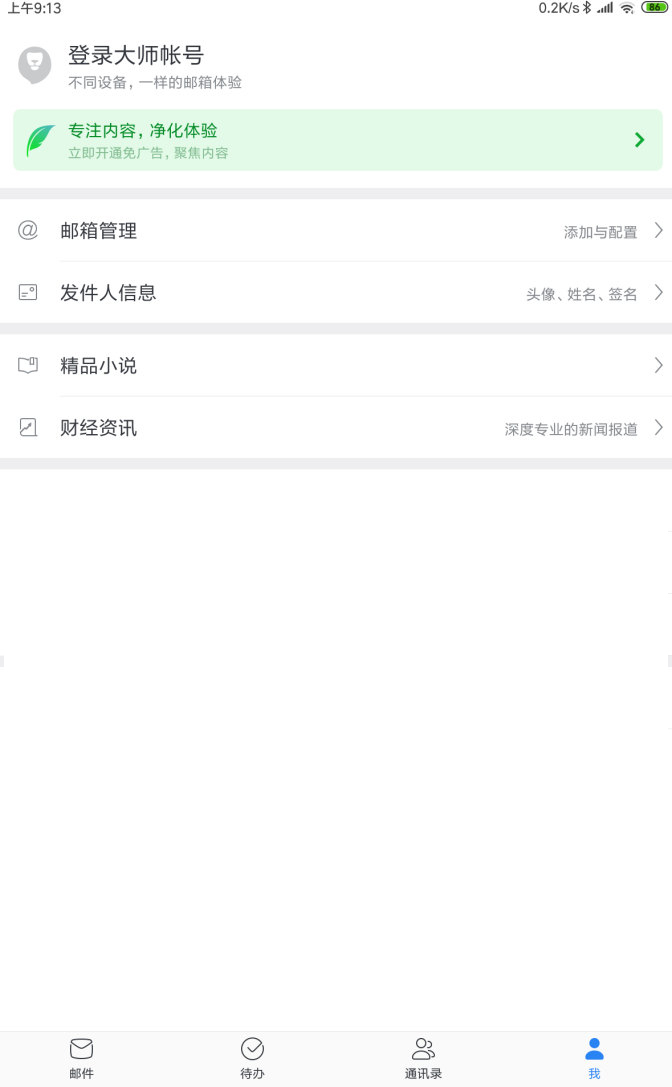Open 财经资讯 news section
This screenshot has height=1087, width=672.
tap(336, 428)
